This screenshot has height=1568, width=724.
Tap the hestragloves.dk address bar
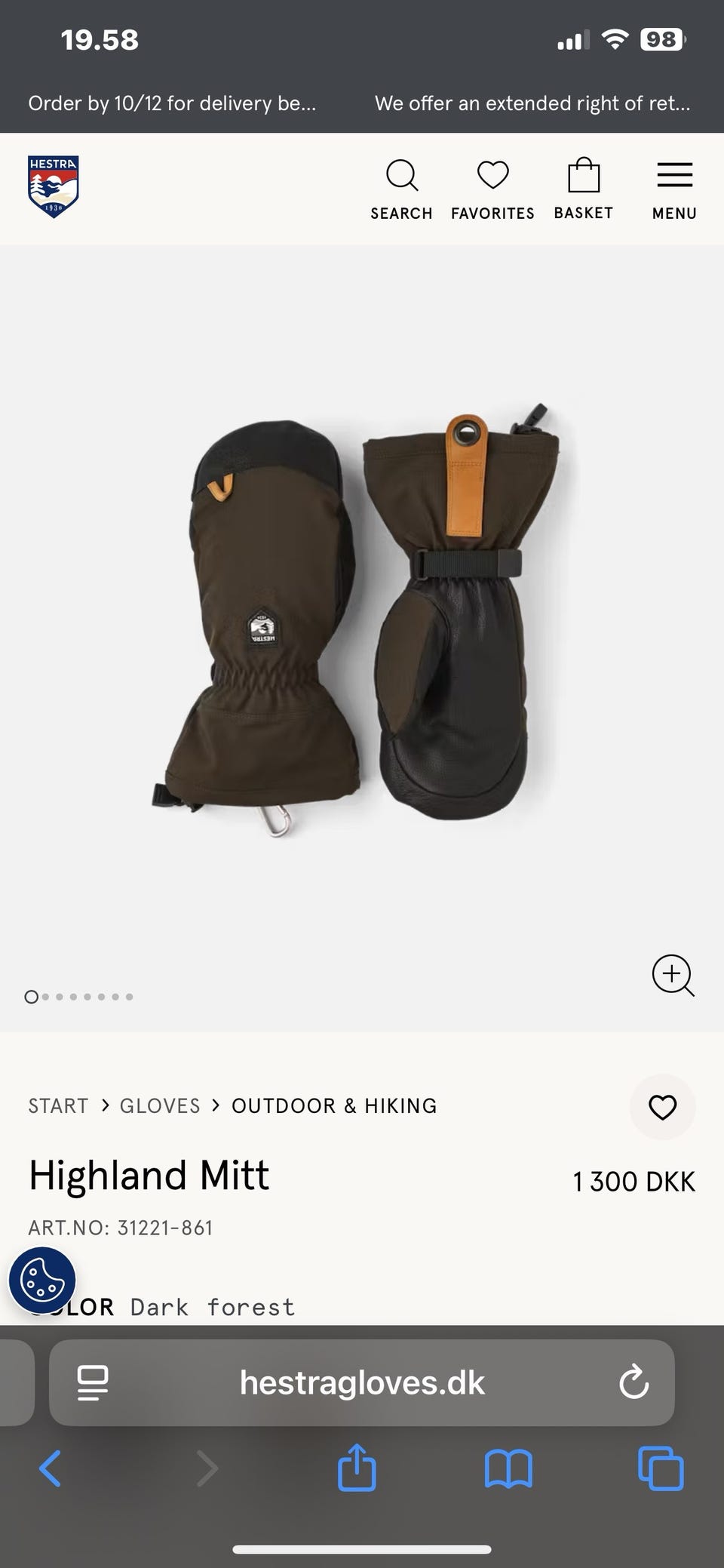pyautogui.click(x=362, y=1383)
